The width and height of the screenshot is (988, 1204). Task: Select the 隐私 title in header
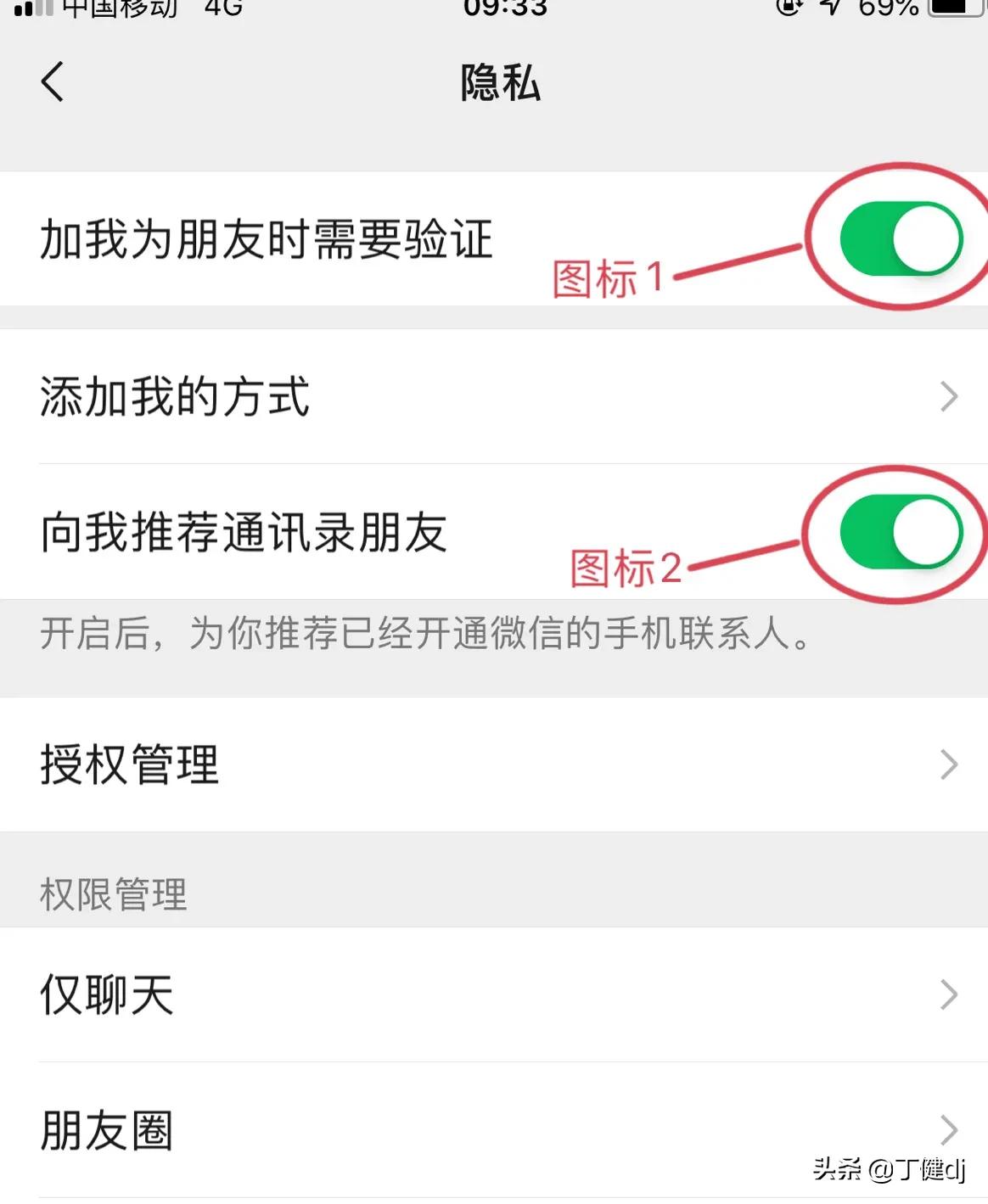pos(501,84)
